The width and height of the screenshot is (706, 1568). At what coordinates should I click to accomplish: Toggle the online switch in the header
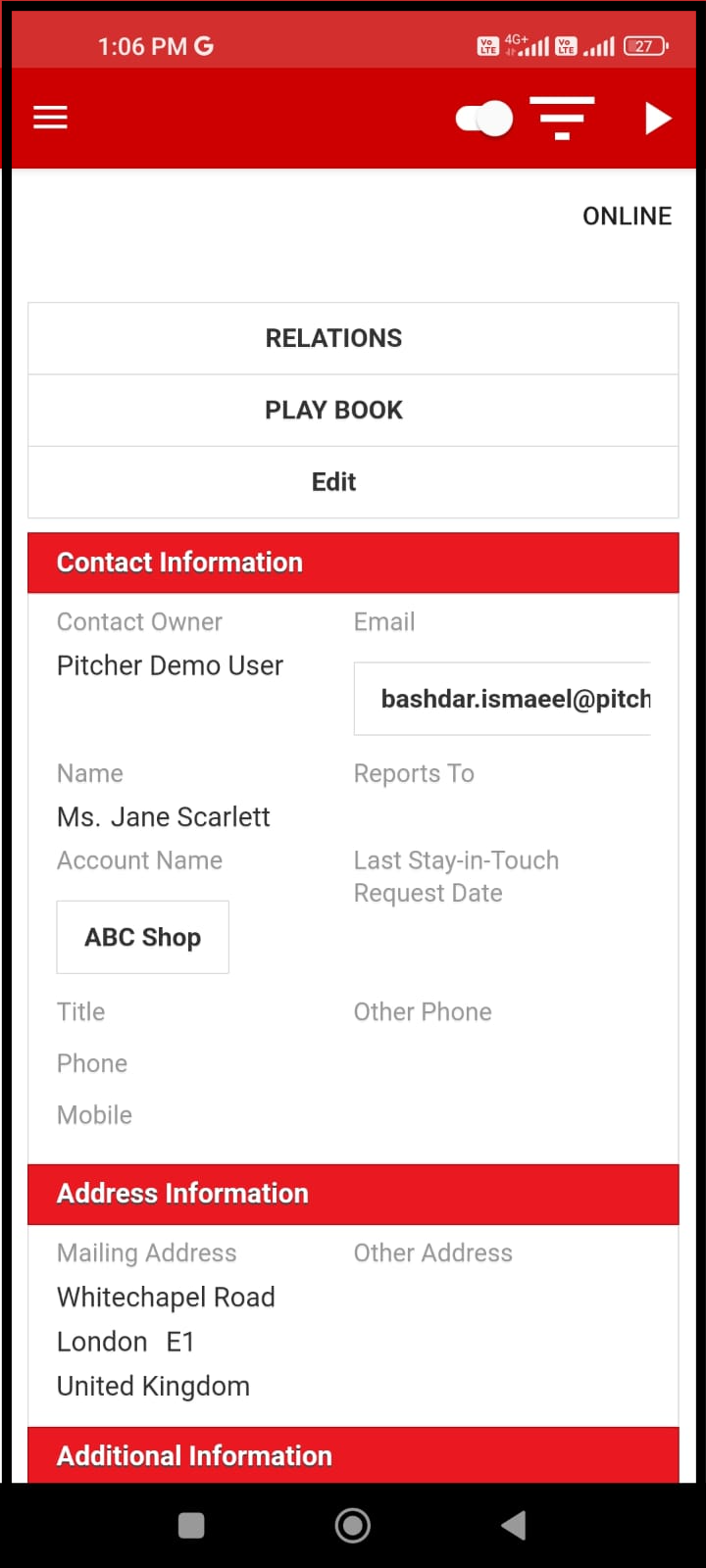point(484,120)
